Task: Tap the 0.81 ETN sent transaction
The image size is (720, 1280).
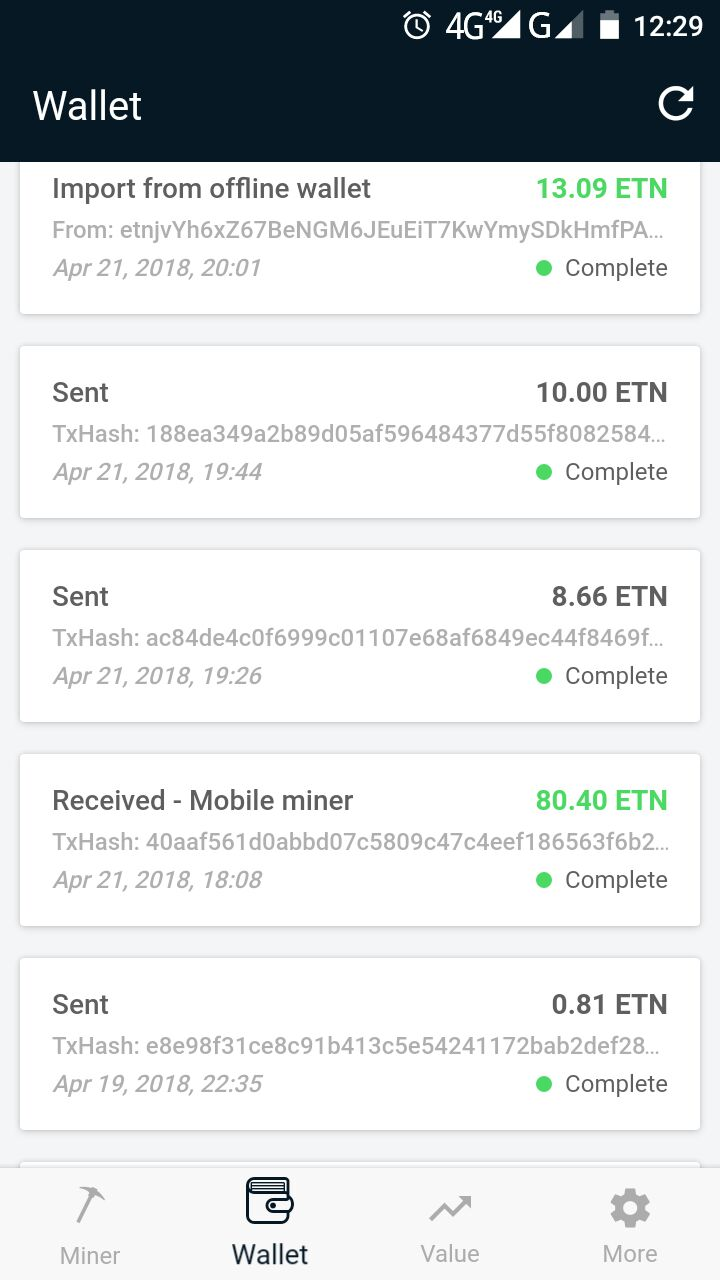Action: [360, 1044]
